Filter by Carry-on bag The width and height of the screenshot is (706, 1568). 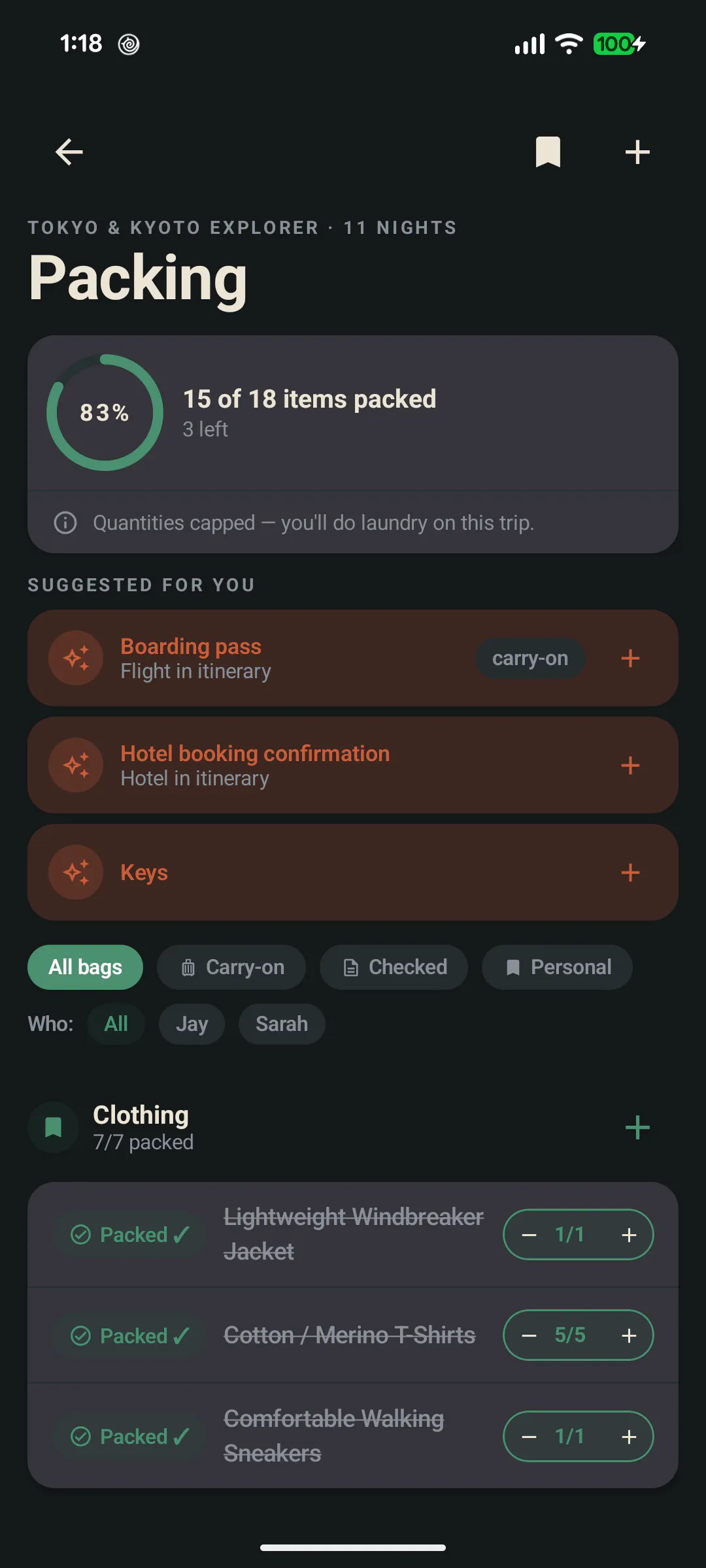[231, 967]
